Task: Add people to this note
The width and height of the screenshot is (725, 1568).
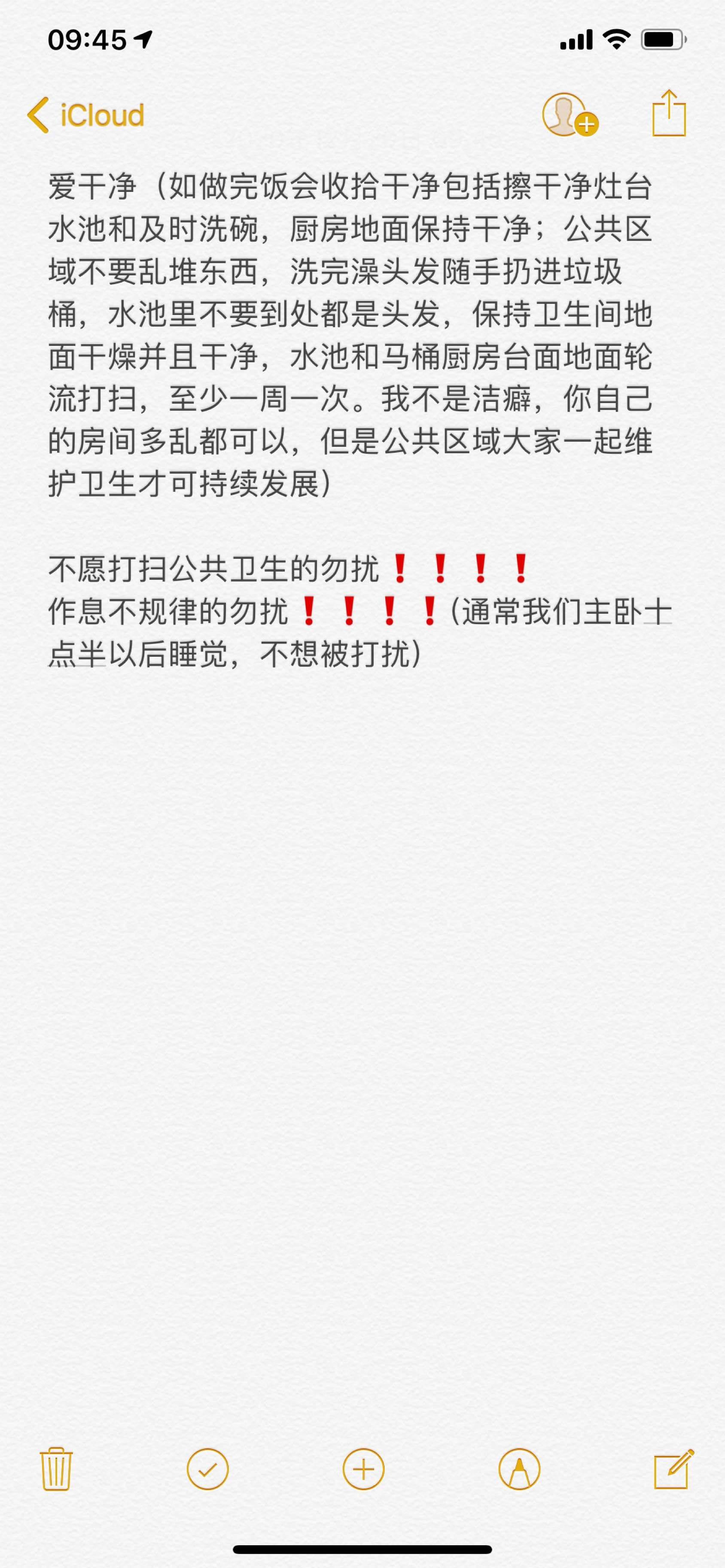Action: coord(570,115)
